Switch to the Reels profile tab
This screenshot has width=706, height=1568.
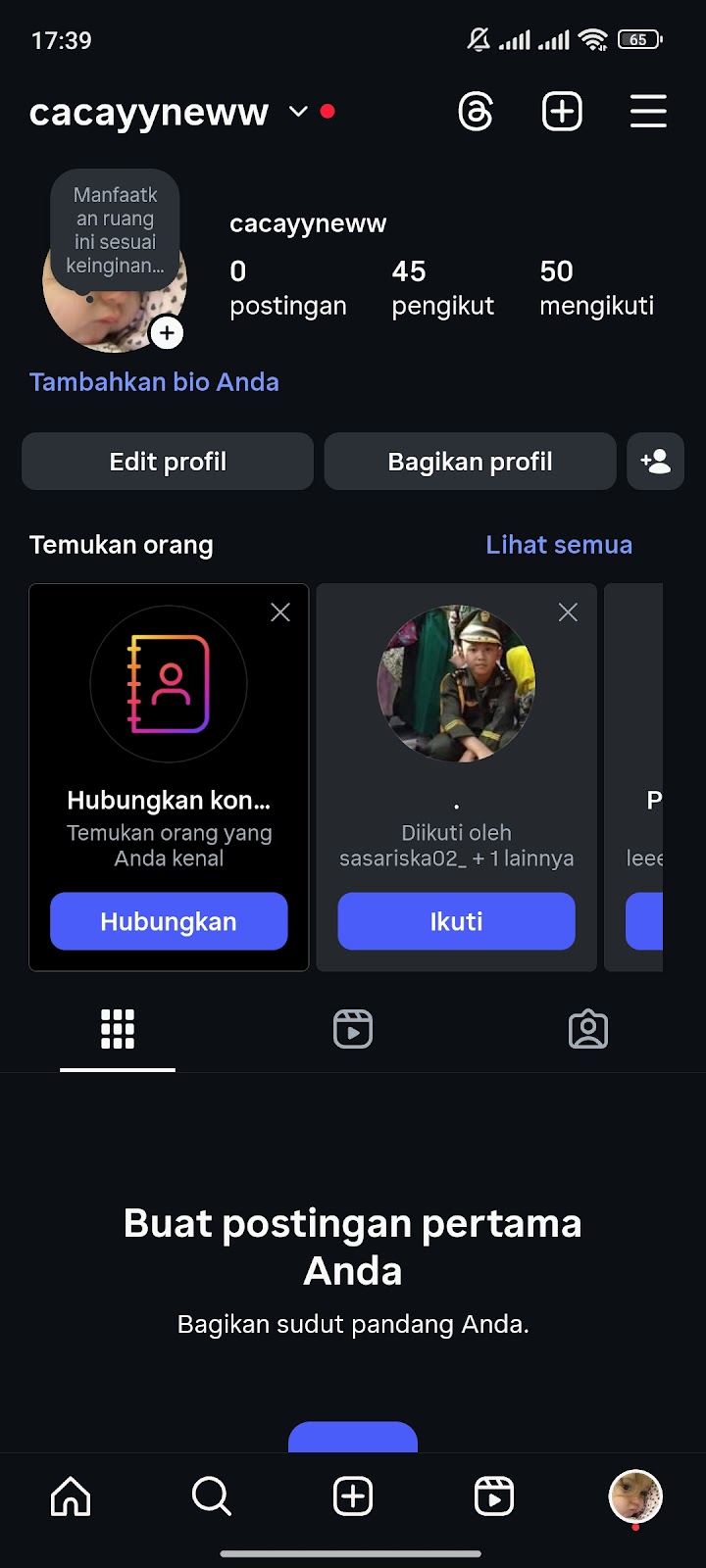click(353, 1029)
